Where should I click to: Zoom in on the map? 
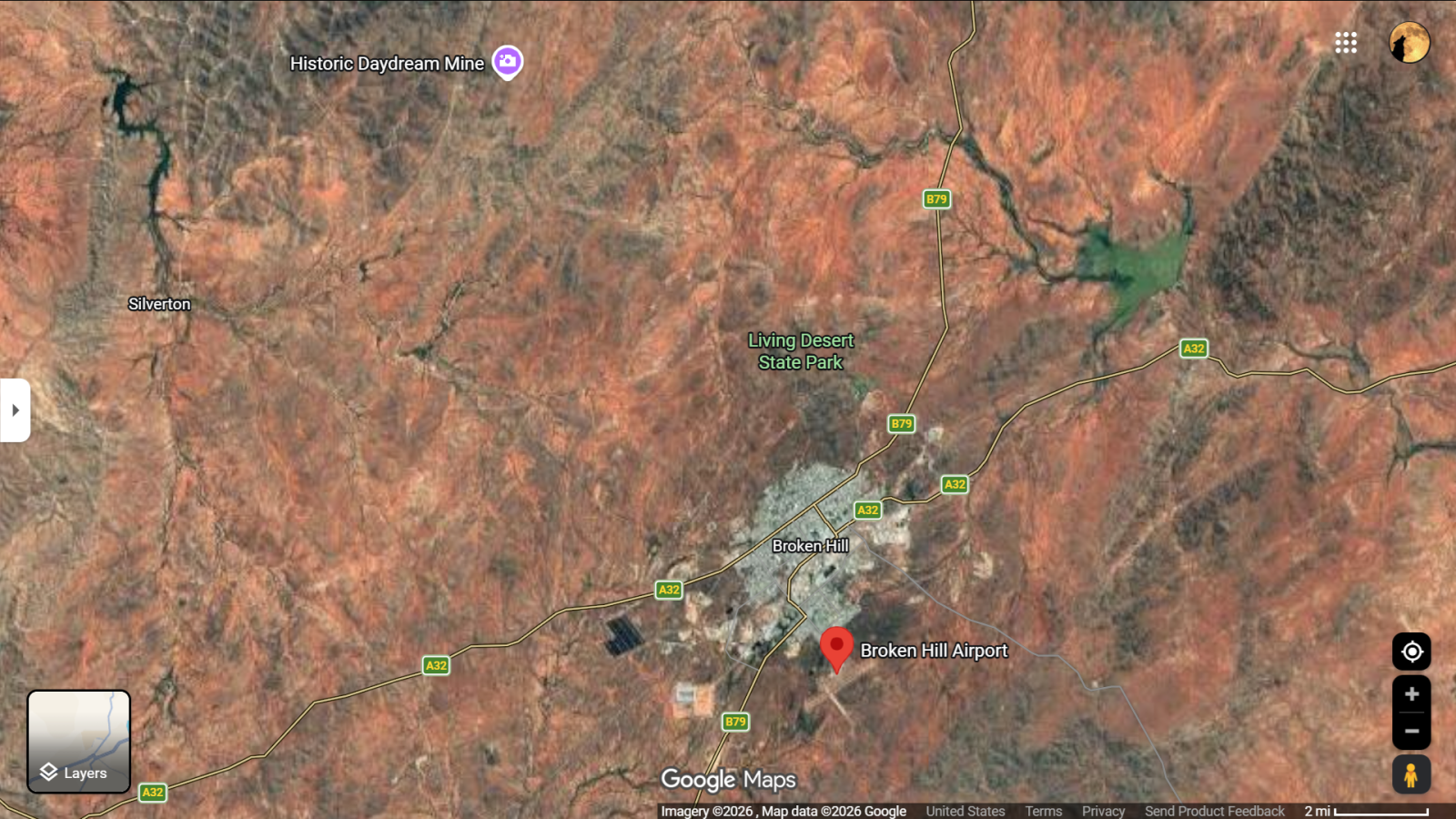pos(1411,694)
